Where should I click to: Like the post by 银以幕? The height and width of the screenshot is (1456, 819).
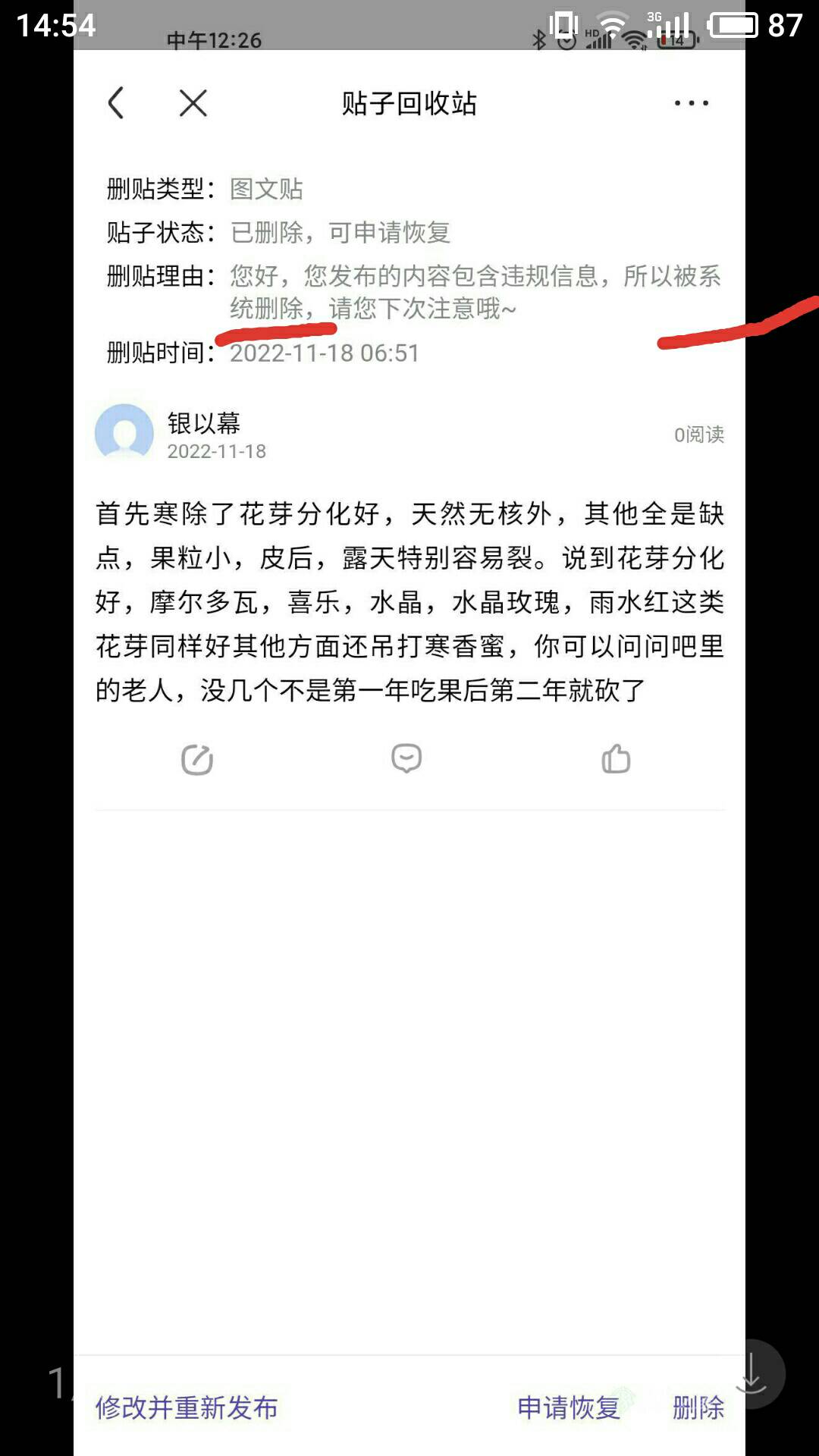coord(616,758)
